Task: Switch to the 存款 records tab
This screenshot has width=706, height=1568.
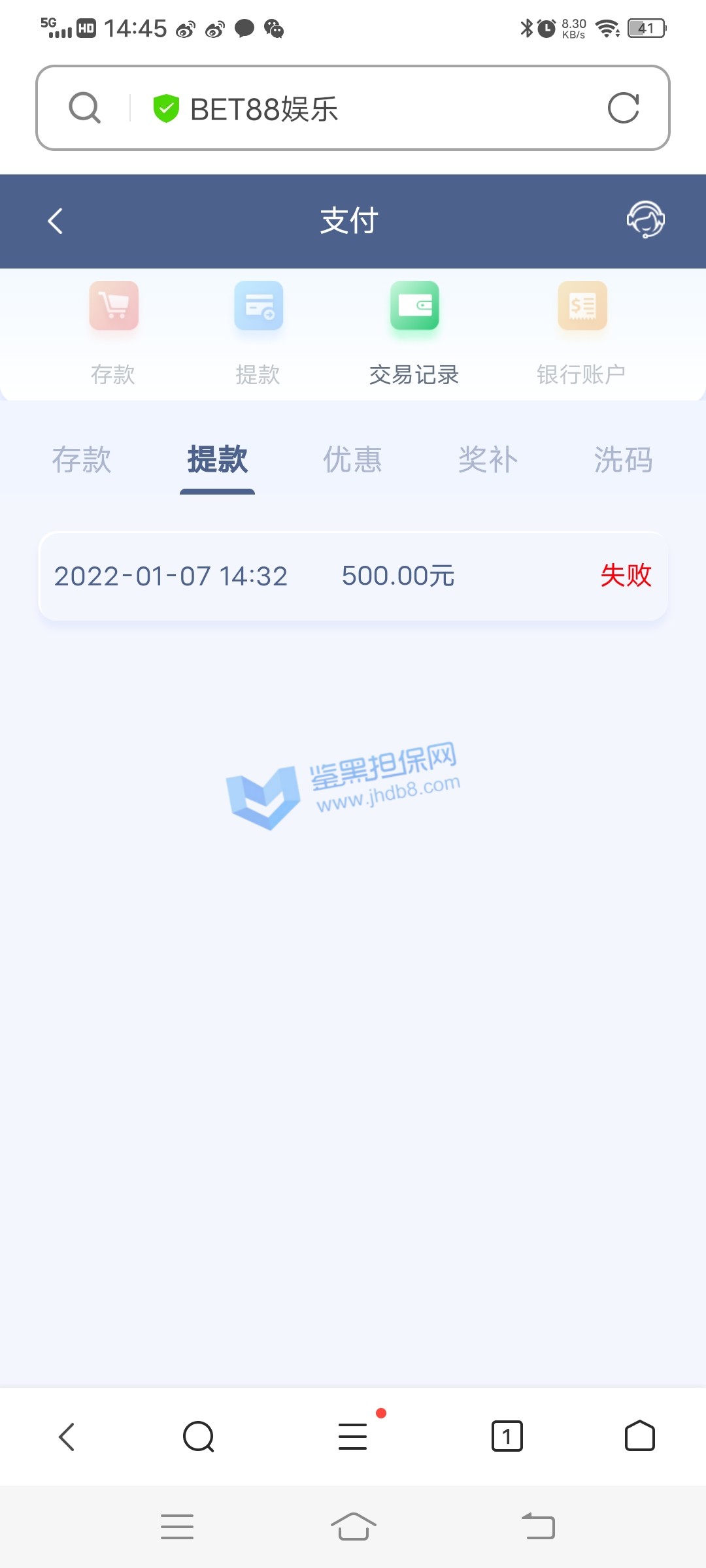Action: [x=82, y=460]
